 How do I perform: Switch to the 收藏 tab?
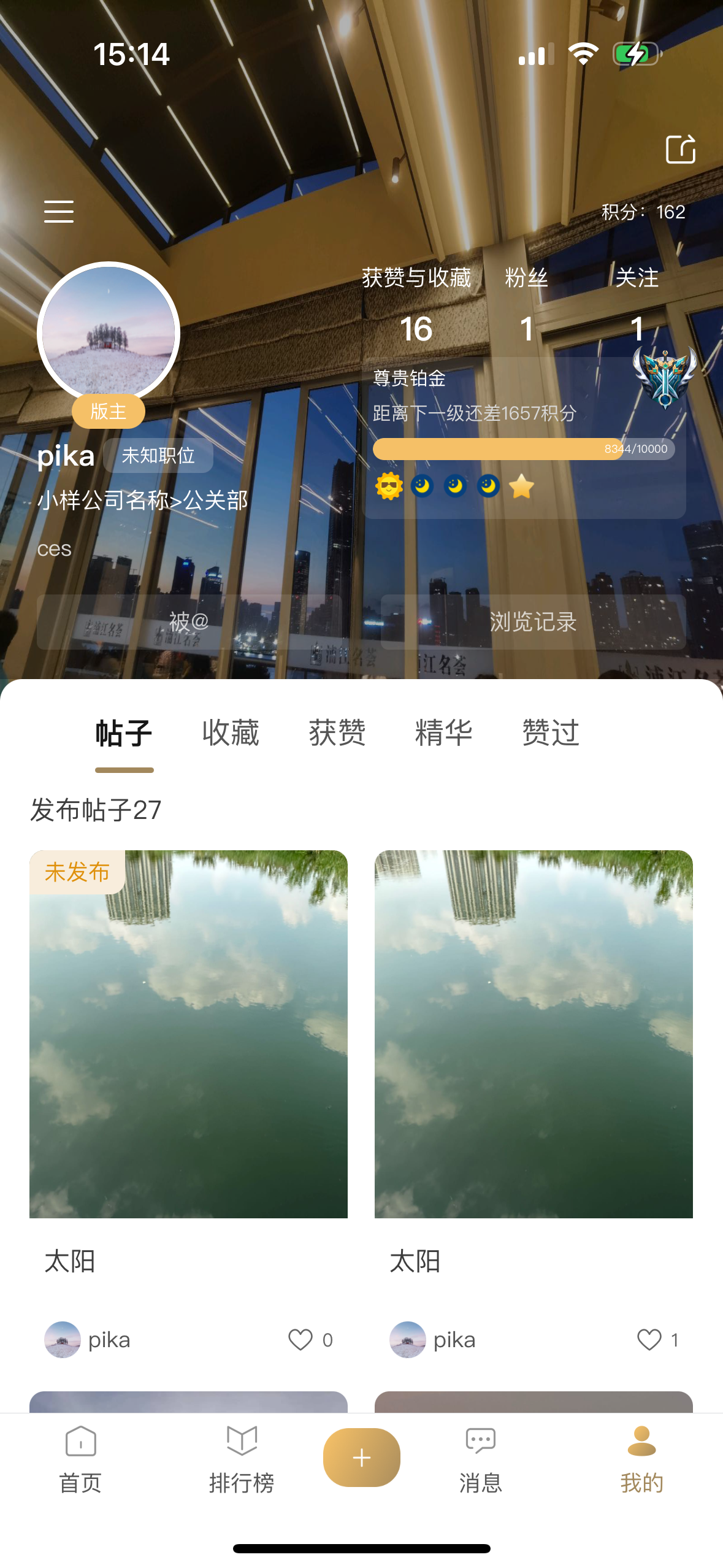(x=230, y=733)
